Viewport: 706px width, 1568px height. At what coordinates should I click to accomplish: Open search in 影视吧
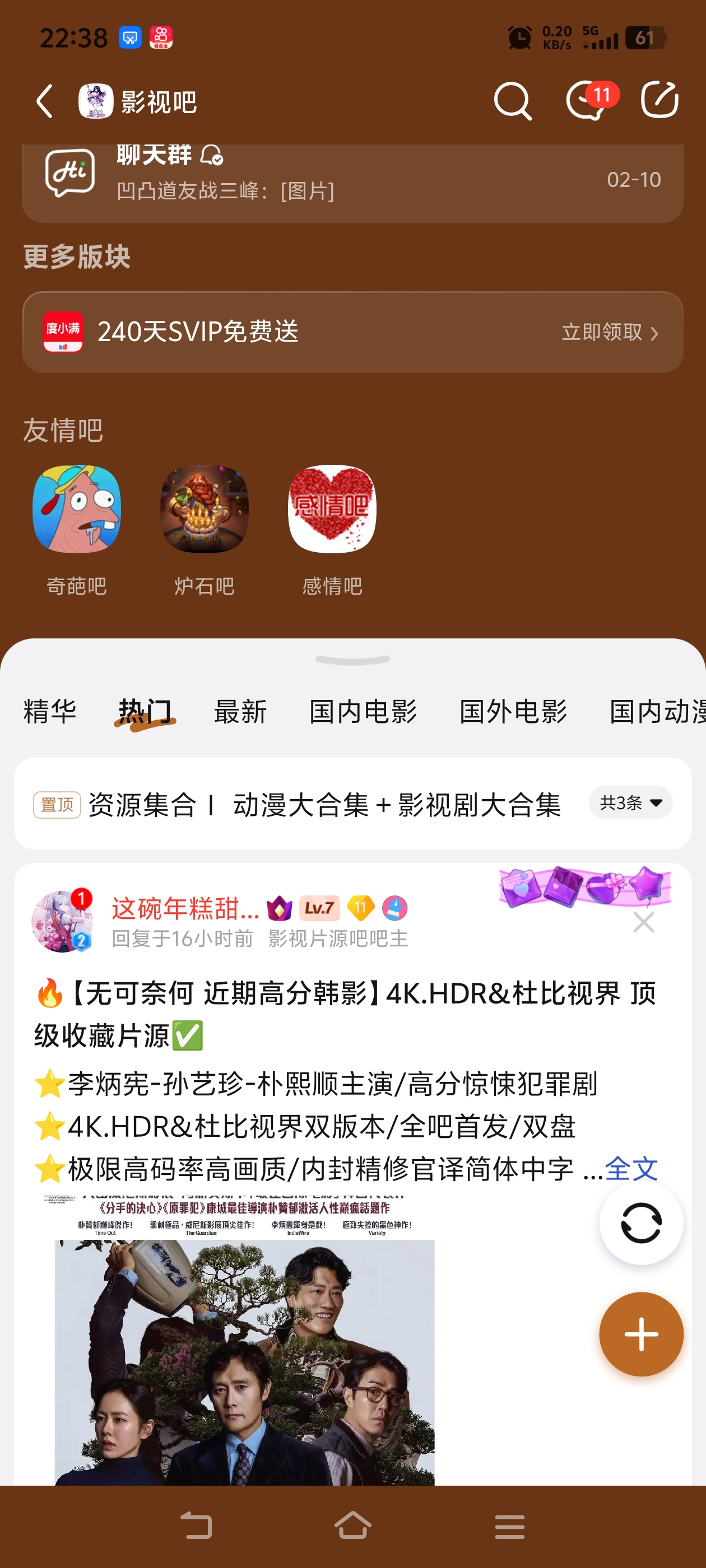pyautogui.click(x=512, y=101)
